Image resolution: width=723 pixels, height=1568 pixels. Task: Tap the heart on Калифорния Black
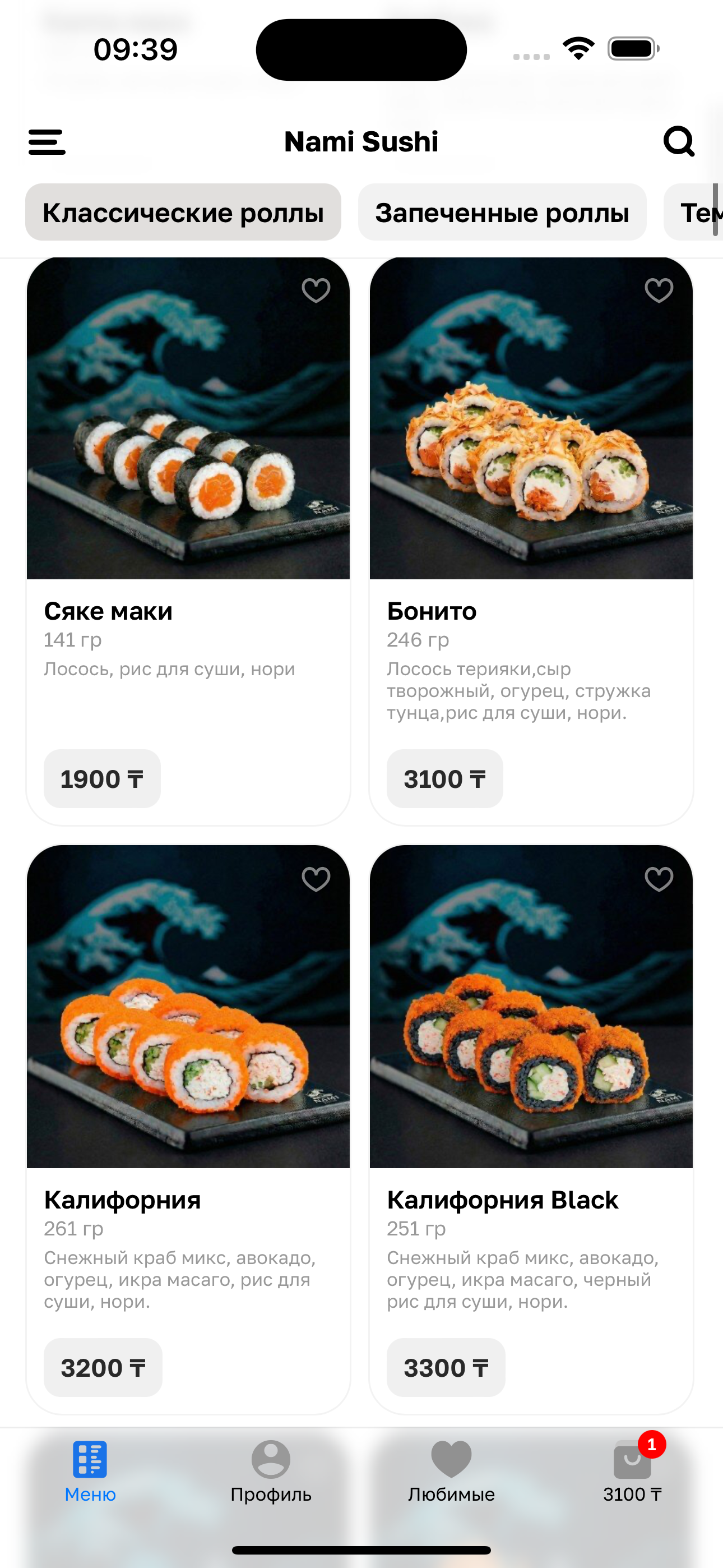[x=659, y=879]
